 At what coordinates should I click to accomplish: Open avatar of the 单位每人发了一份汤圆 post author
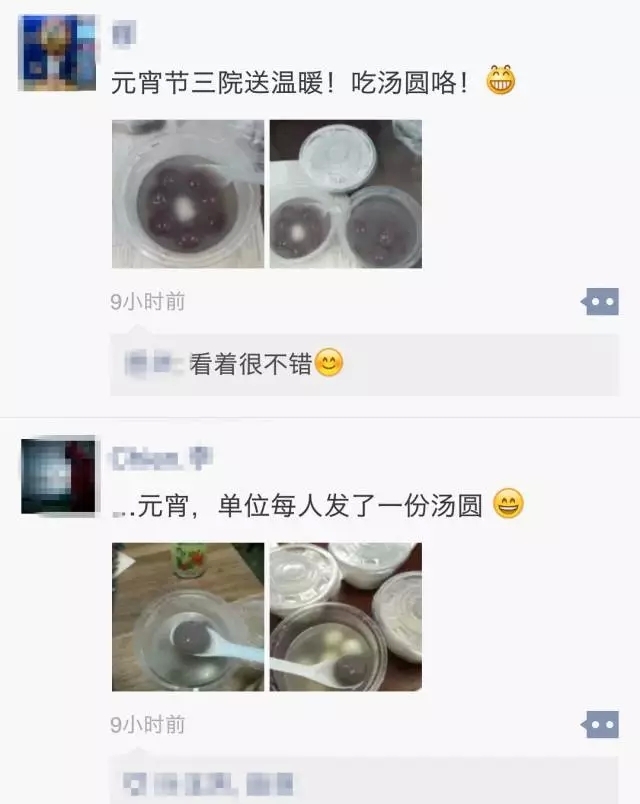tap(57, 476)
